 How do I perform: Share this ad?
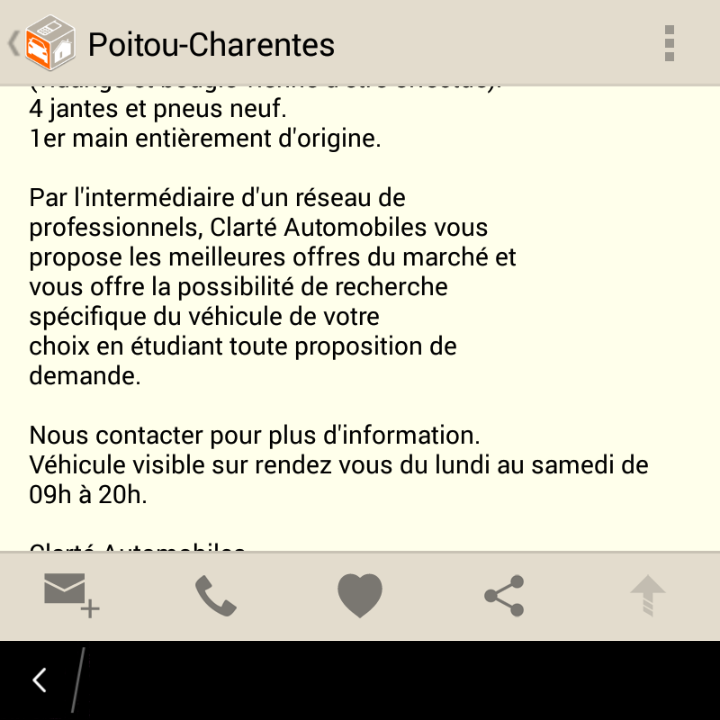504,596
